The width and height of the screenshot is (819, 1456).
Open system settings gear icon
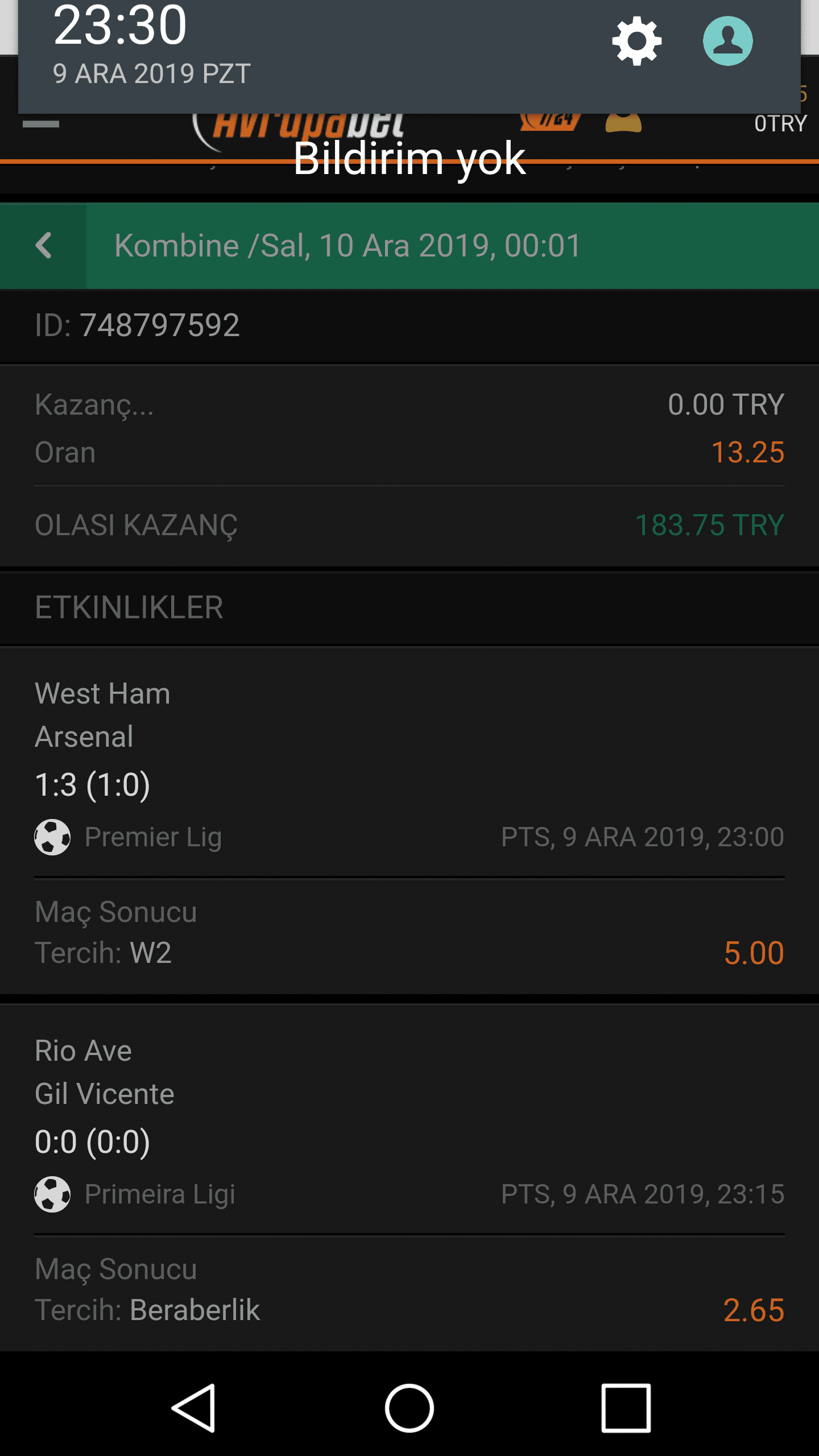(x=636, y=41)
